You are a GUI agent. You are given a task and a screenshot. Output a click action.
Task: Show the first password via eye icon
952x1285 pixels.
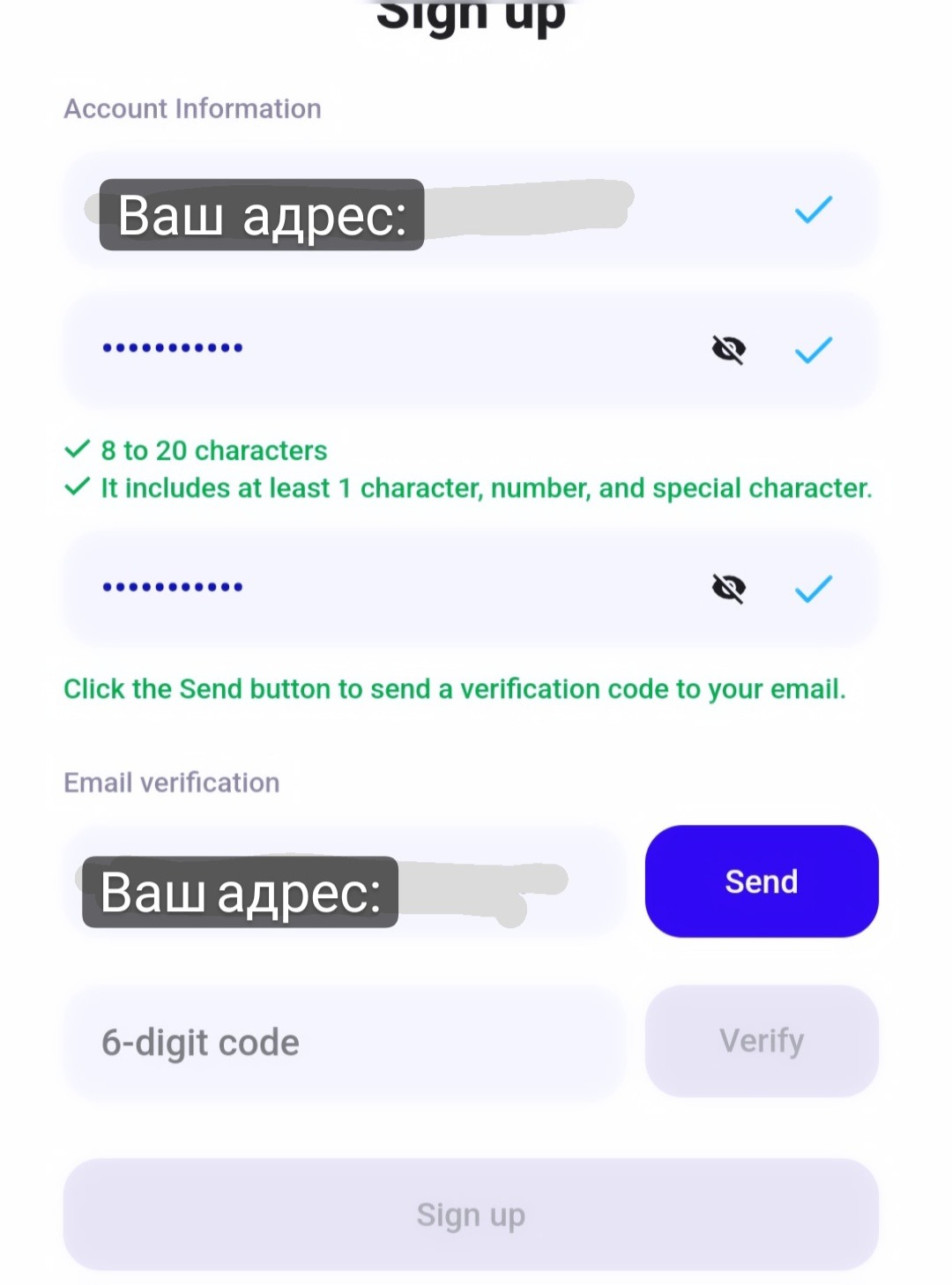click(728, 350)
